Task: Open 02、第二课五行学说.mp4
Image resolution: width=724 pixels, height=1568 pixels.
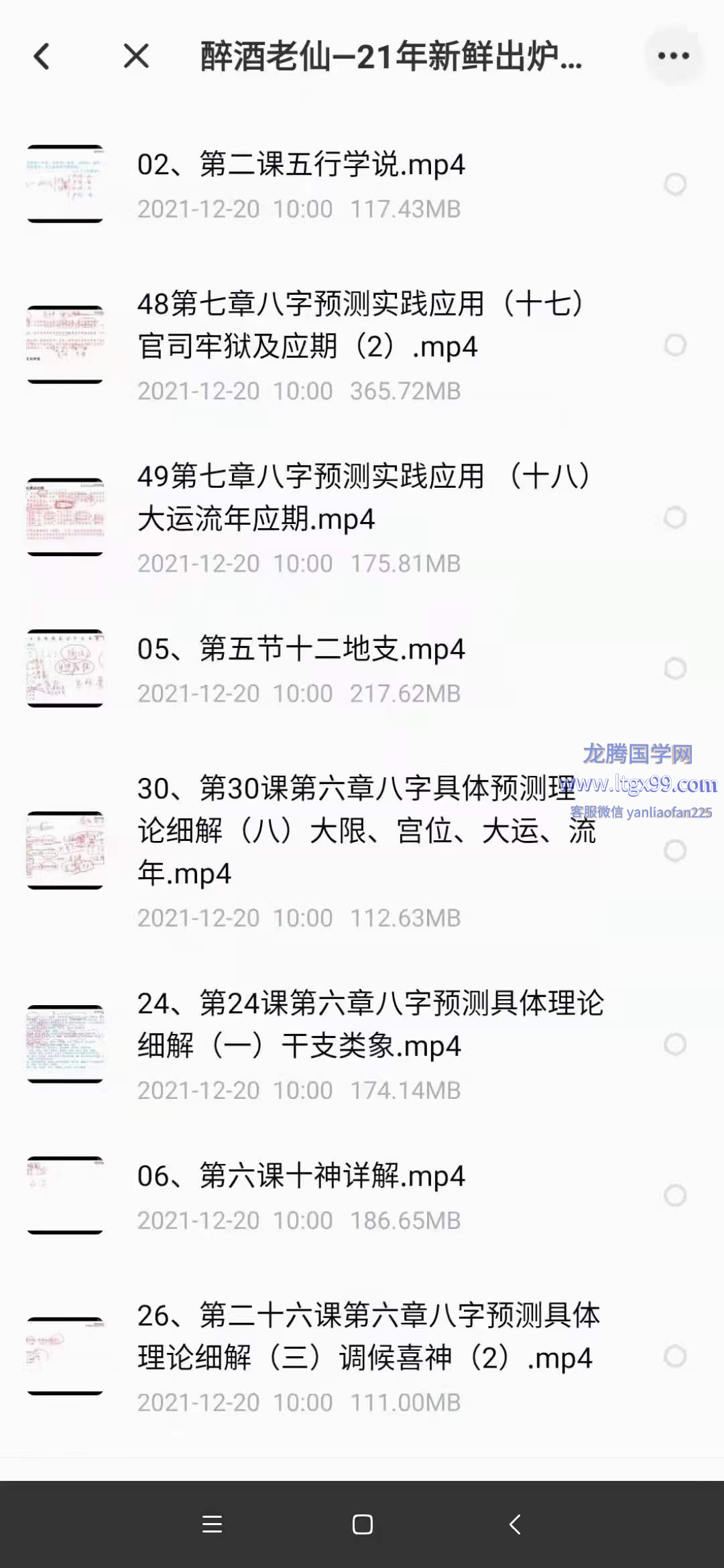Action: tap(302, 165)
